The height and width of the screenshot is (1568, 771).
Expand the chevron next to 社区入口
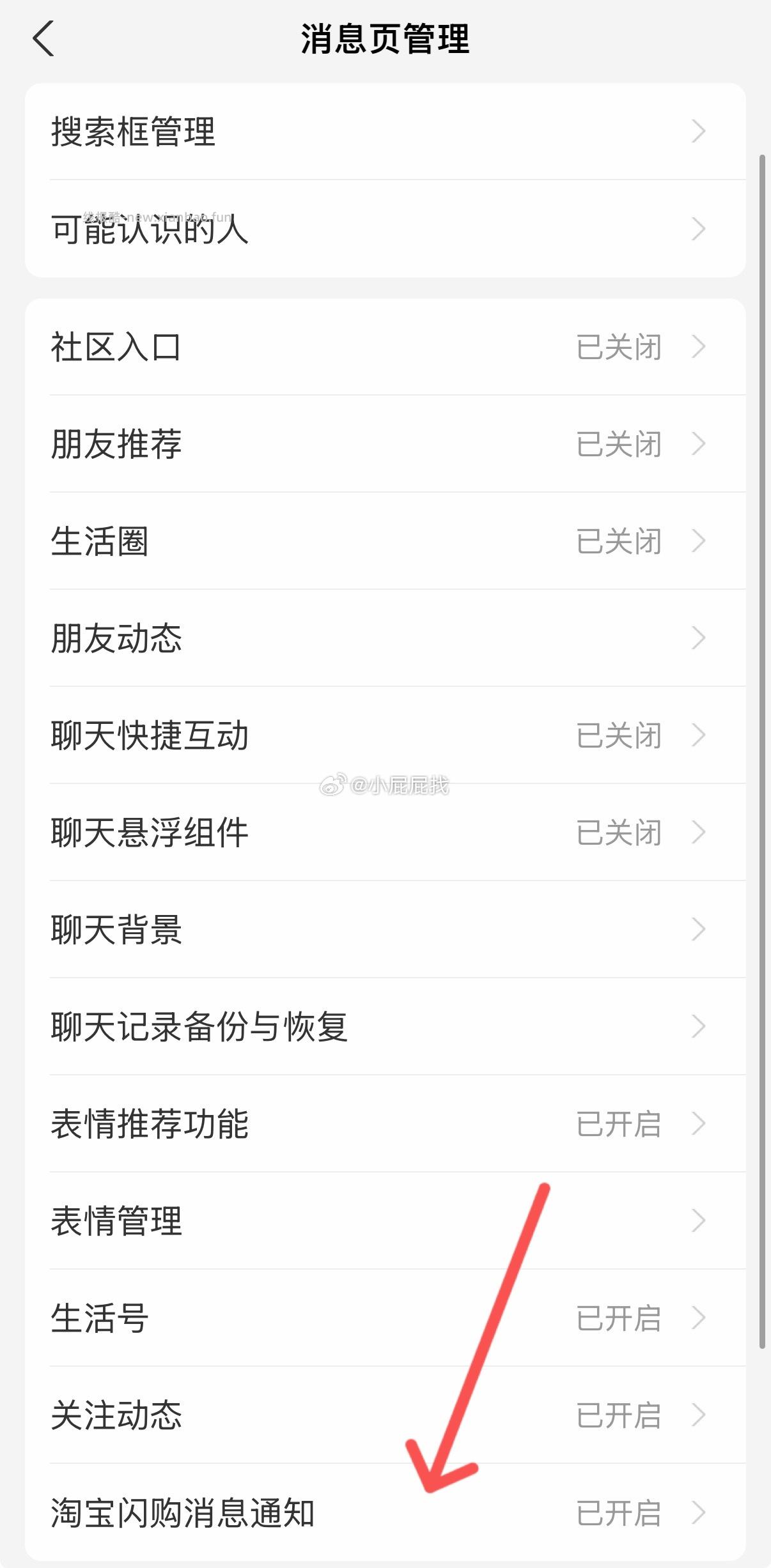tap(699, 346)
